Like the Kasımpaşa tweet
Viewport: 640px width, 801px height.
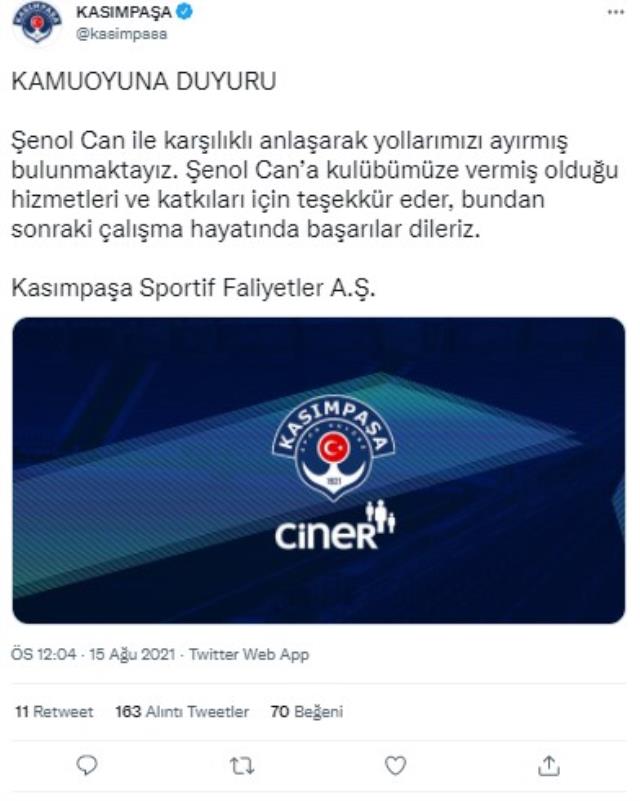(x=397, y=765)
